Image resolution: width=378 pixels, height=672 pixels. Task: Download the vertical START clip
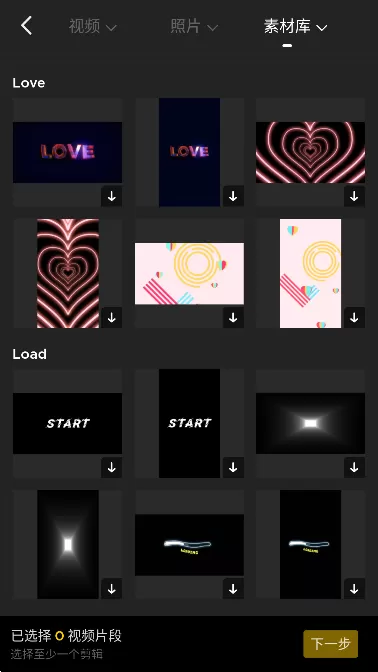pos(233,468)
